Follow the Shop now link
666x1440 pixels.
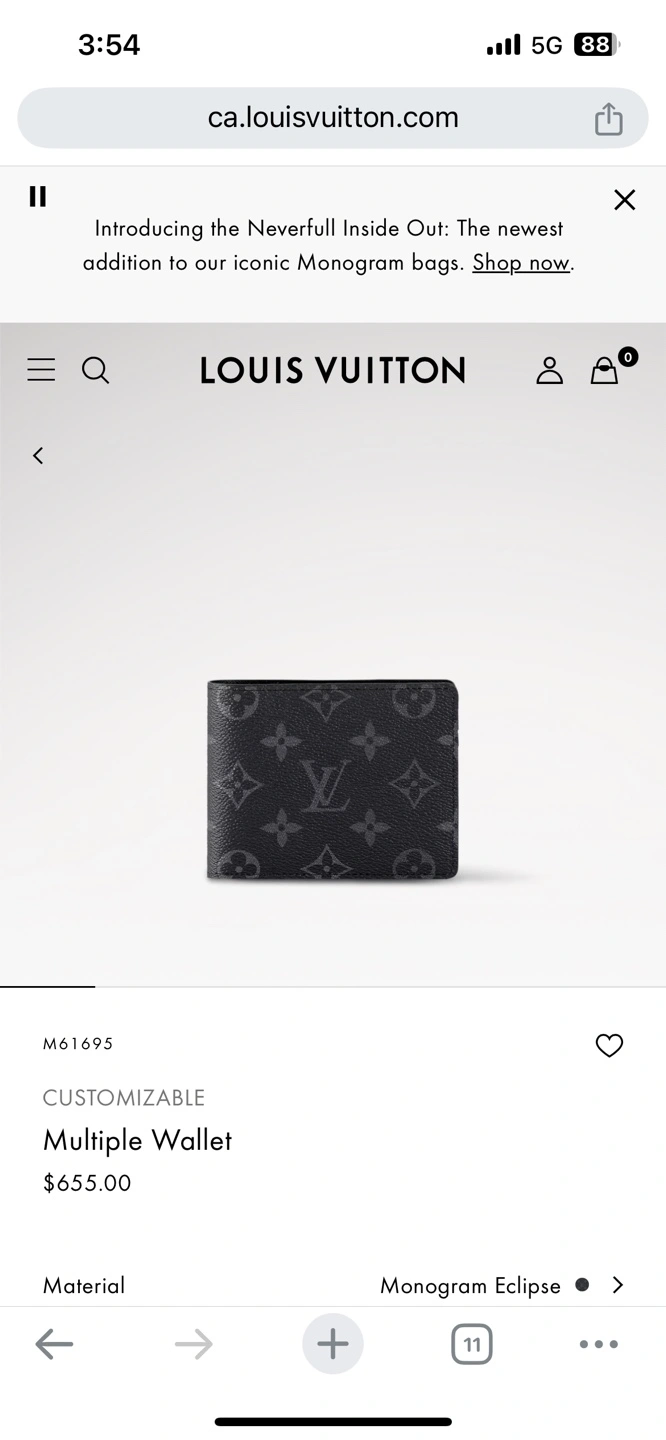click(x=521, y=263)
